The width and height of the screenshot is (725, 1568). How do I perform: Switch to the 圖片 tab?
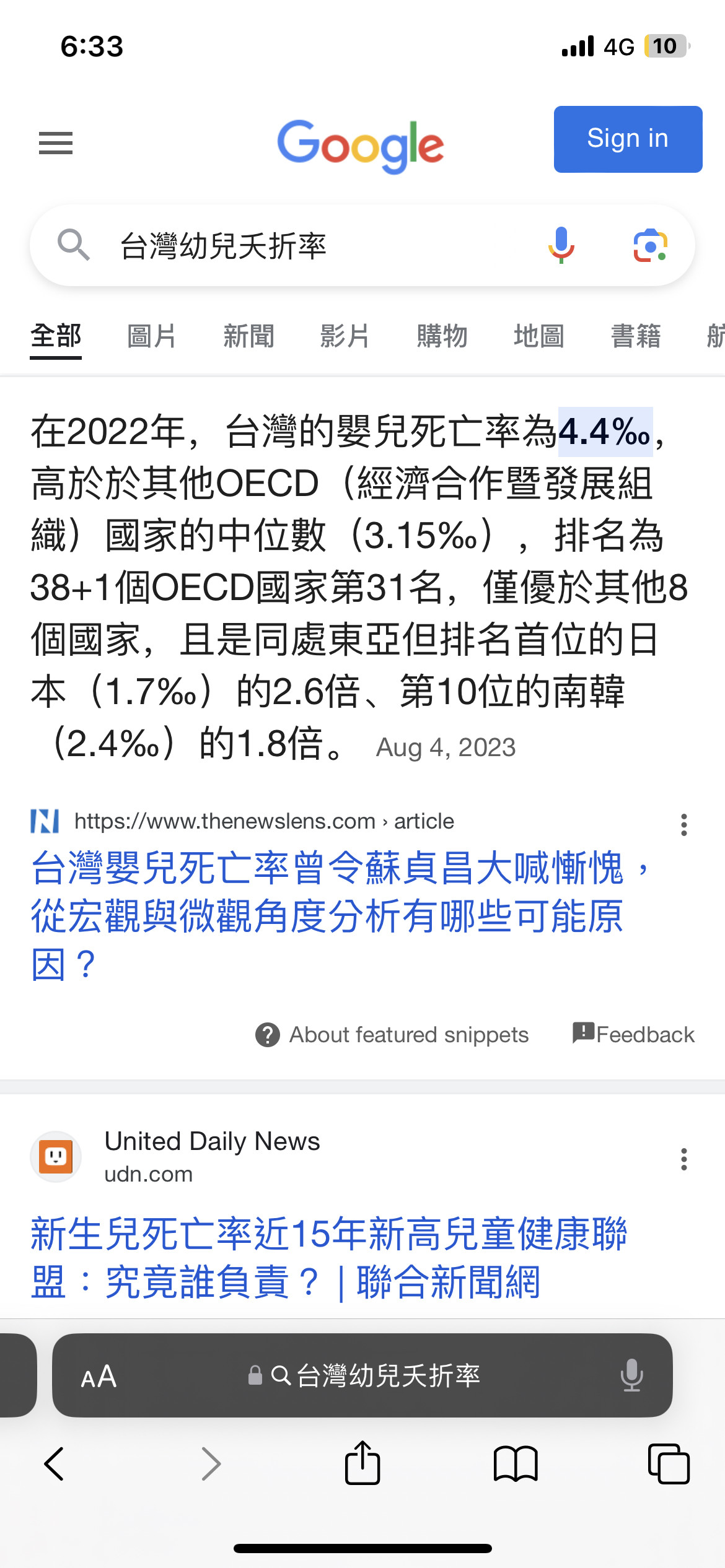click(151, 336)
